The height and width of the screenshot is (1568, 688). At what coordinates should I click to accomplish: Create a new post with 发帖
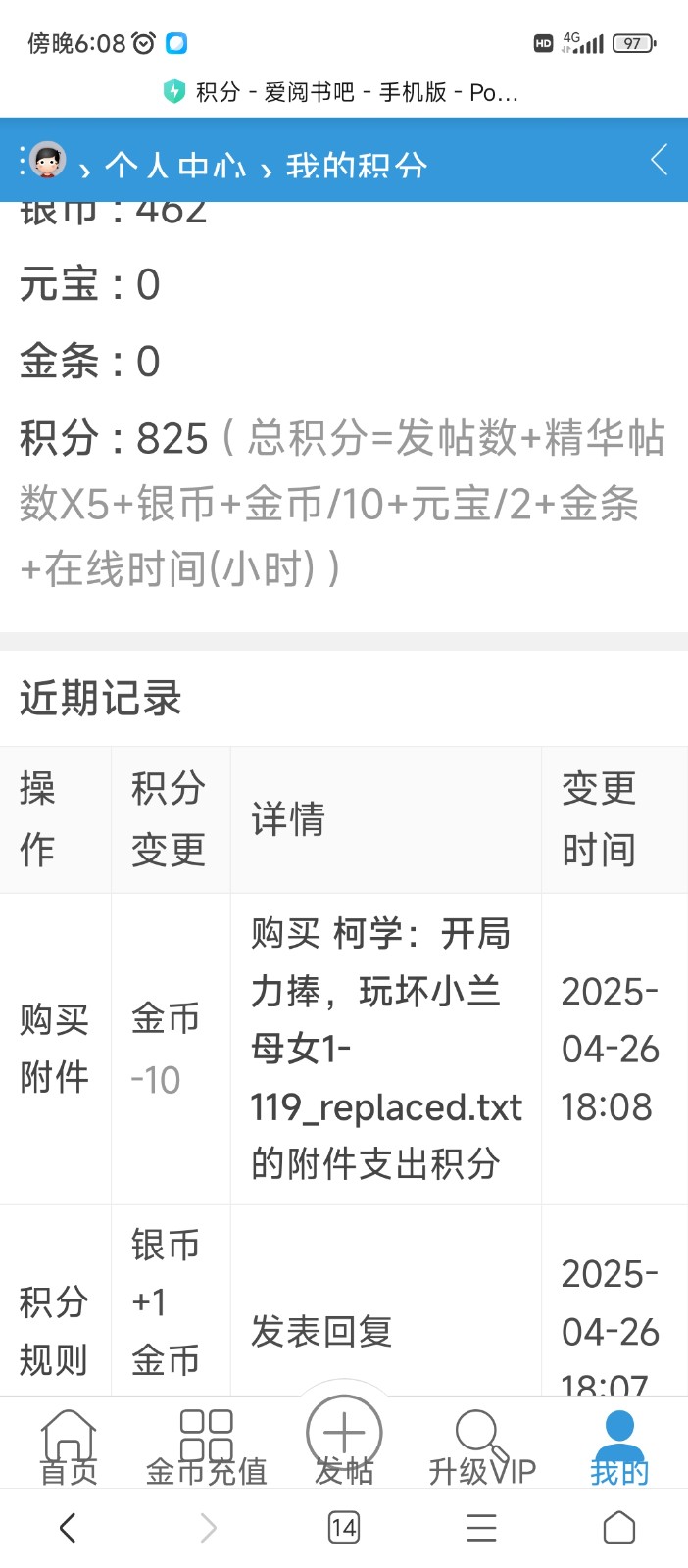click(343, 1441)
